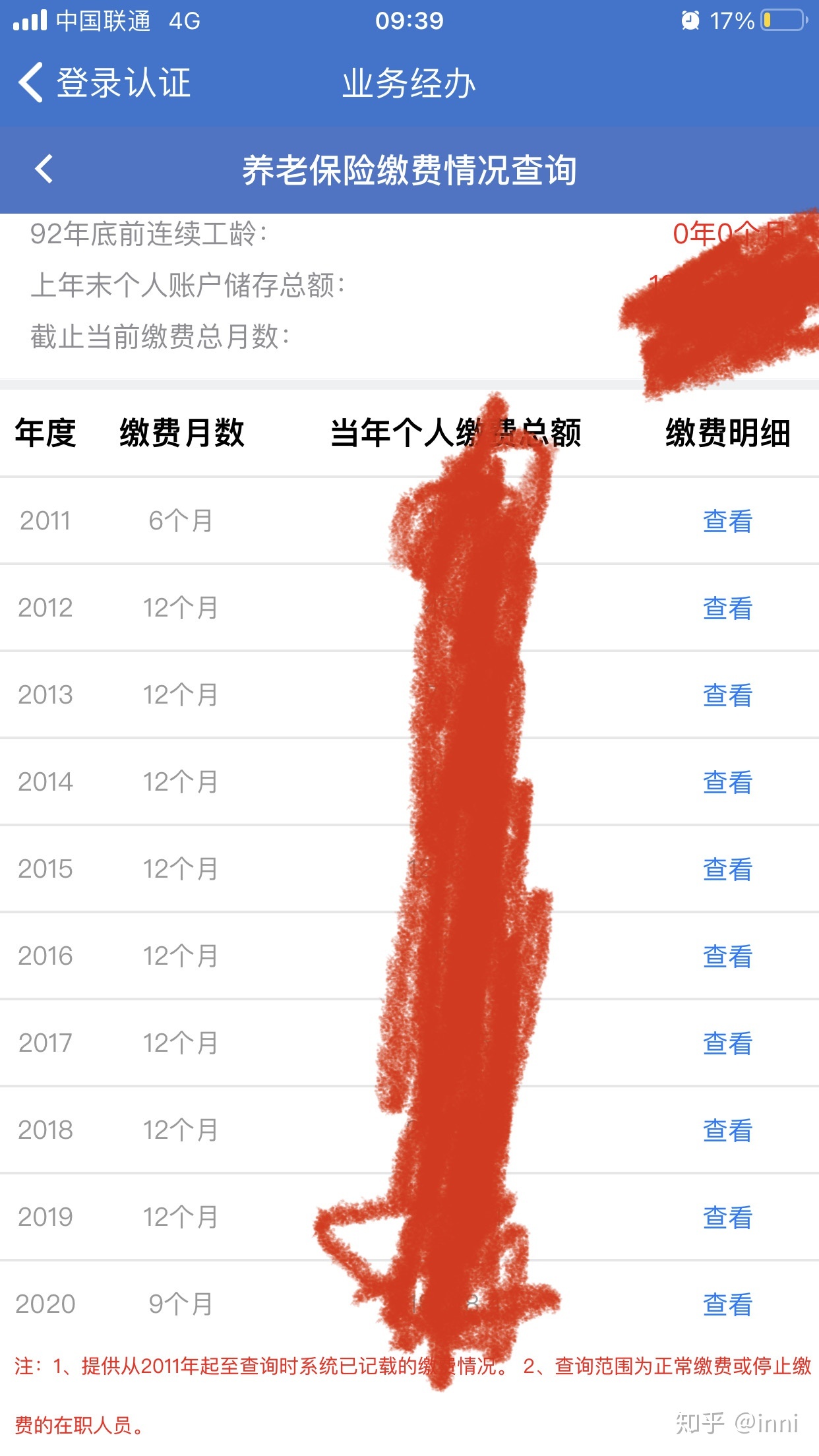Tap 查看 for 2020's 9 months
Viewport: 819px width, 1456px height.
pyautogui.click(x=727, y=1305)
